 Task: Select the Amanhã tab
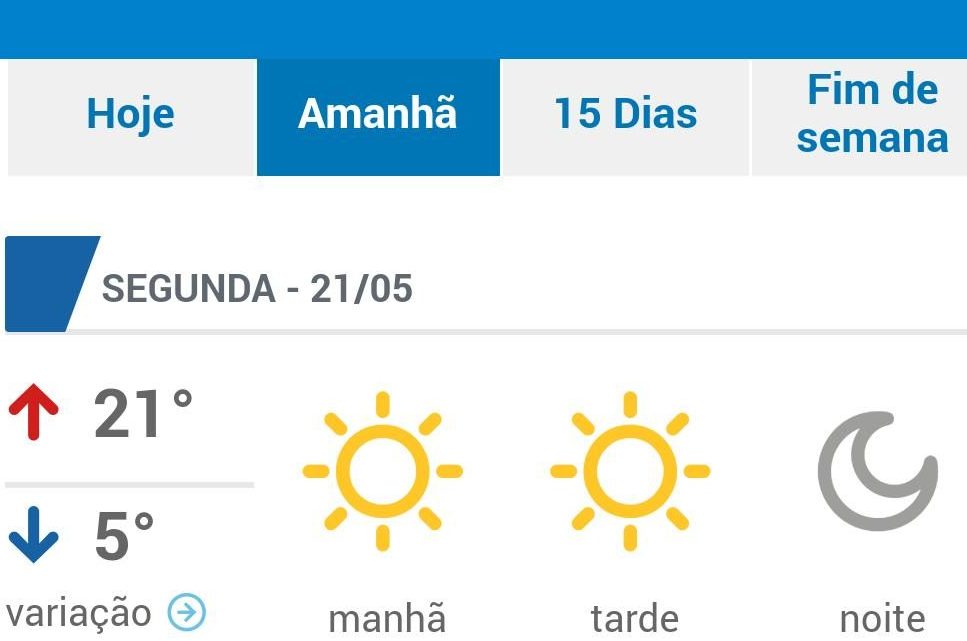[x=378, y=115]
